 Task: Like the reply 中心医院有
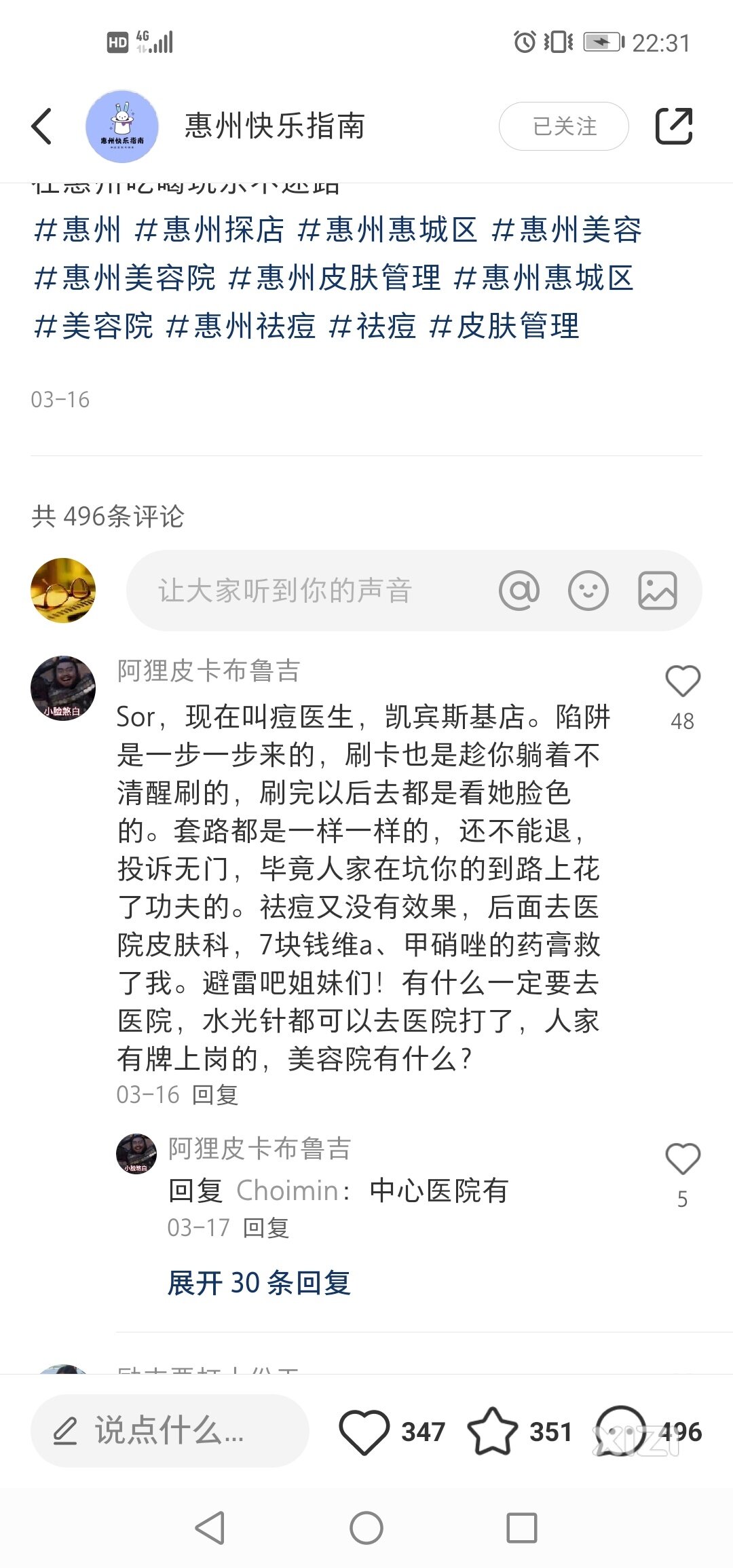point(682,1159)
